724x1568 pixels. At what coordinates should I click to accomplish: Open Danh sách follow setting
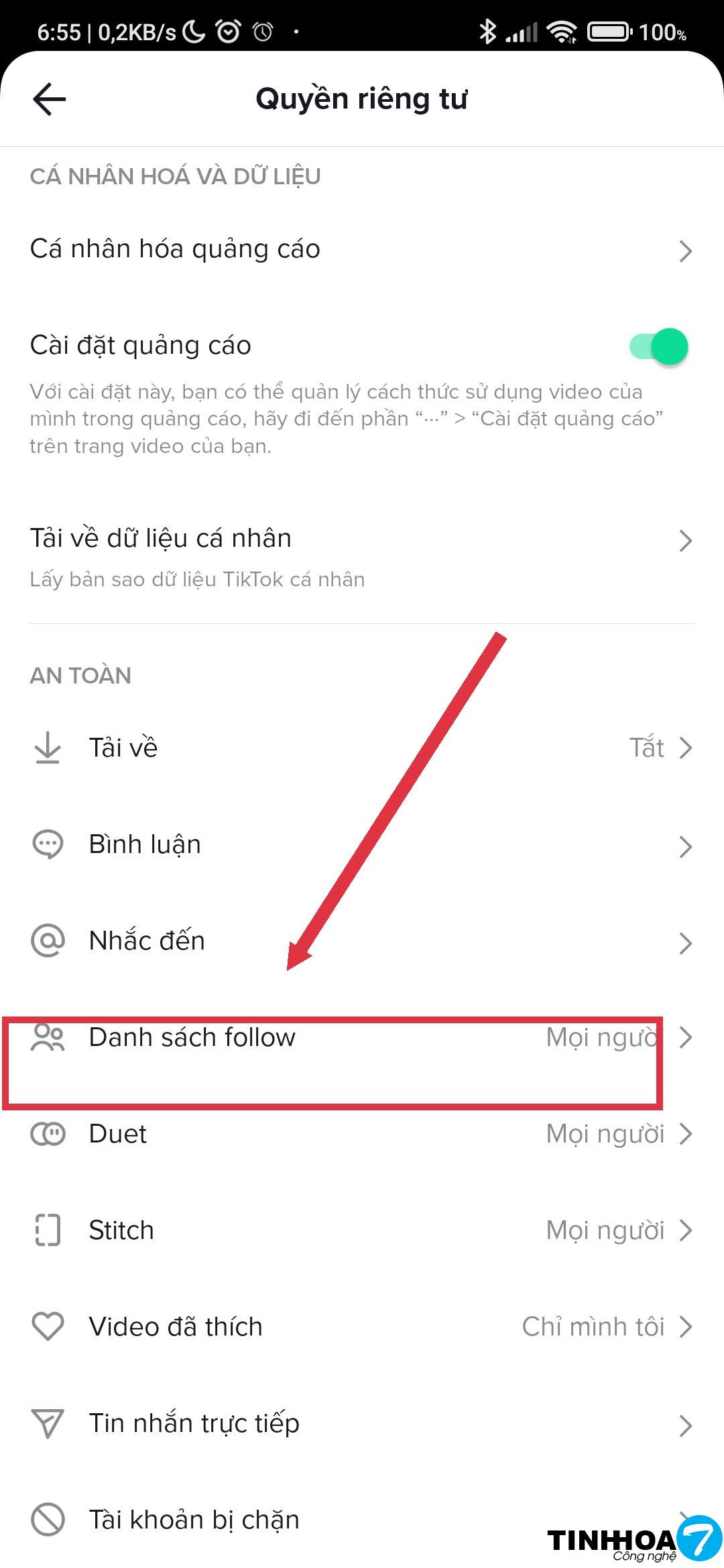pos(362,1038)
